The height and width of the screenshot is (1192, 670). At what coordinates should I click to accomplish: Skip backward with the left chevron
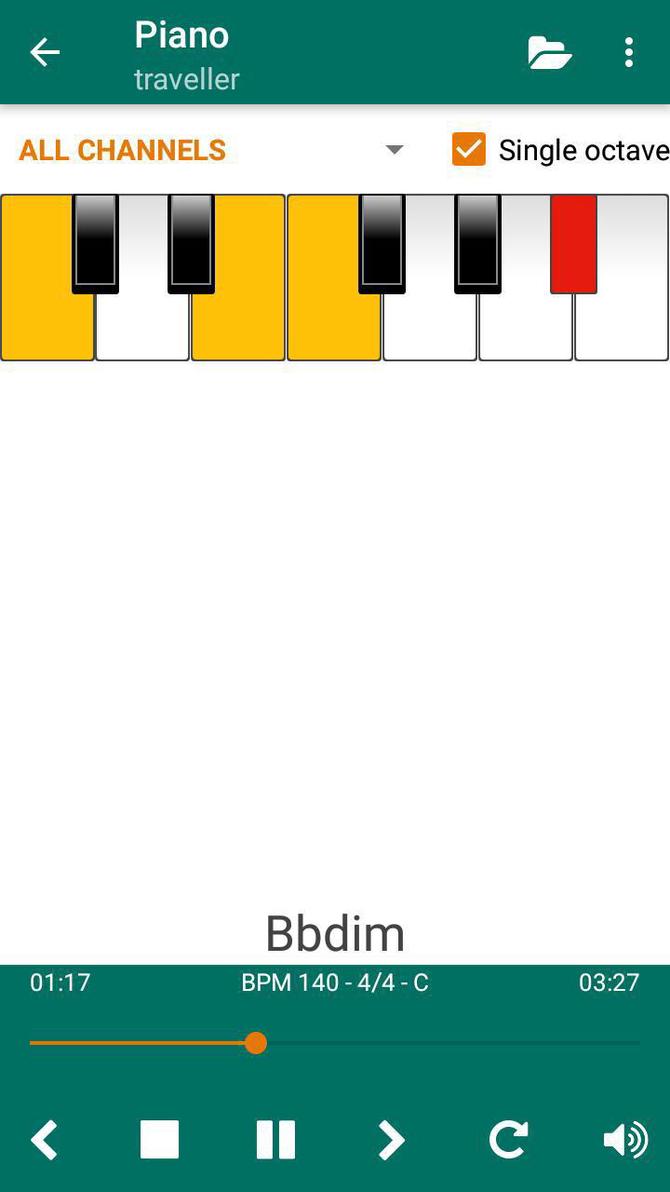coord(44,1139)
